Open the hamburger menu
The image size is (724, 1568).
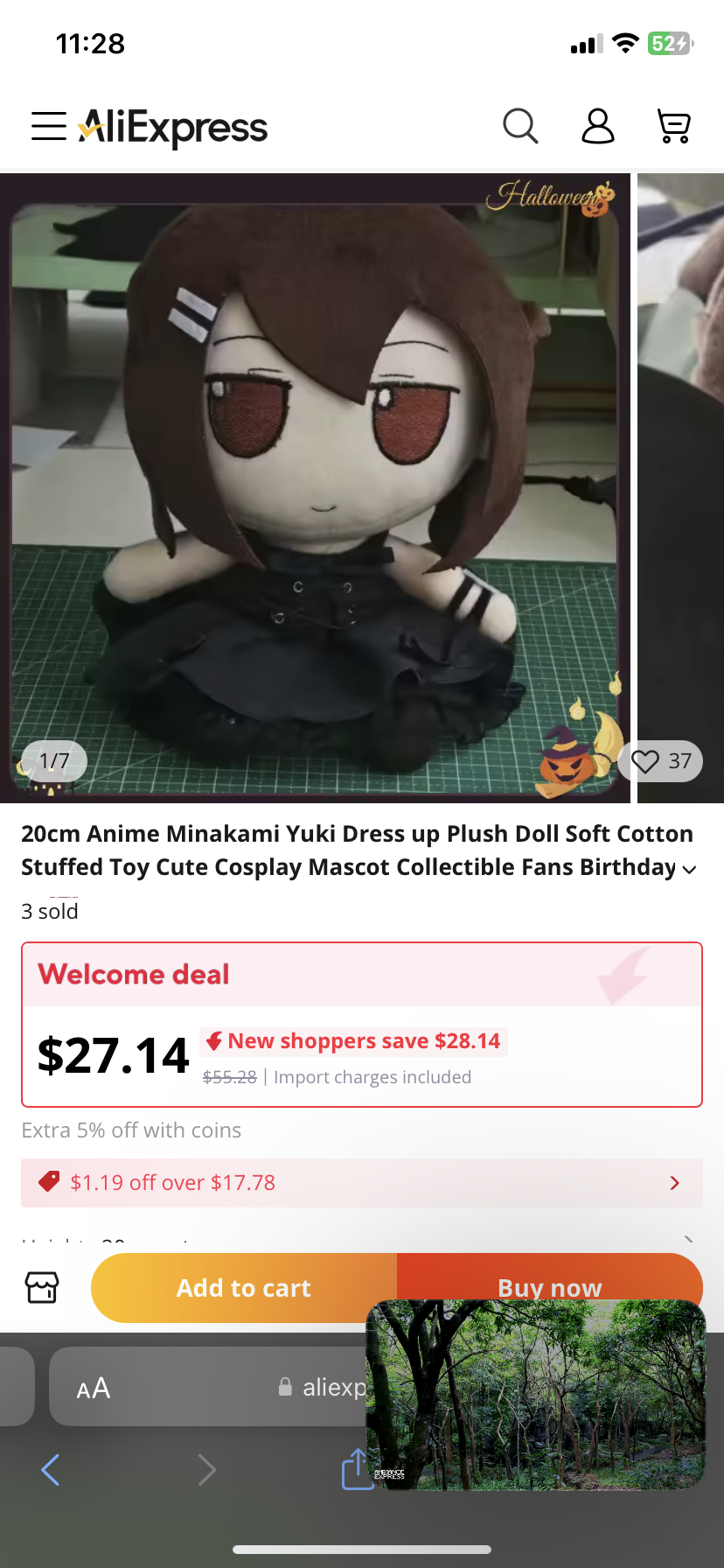point(49,127)
